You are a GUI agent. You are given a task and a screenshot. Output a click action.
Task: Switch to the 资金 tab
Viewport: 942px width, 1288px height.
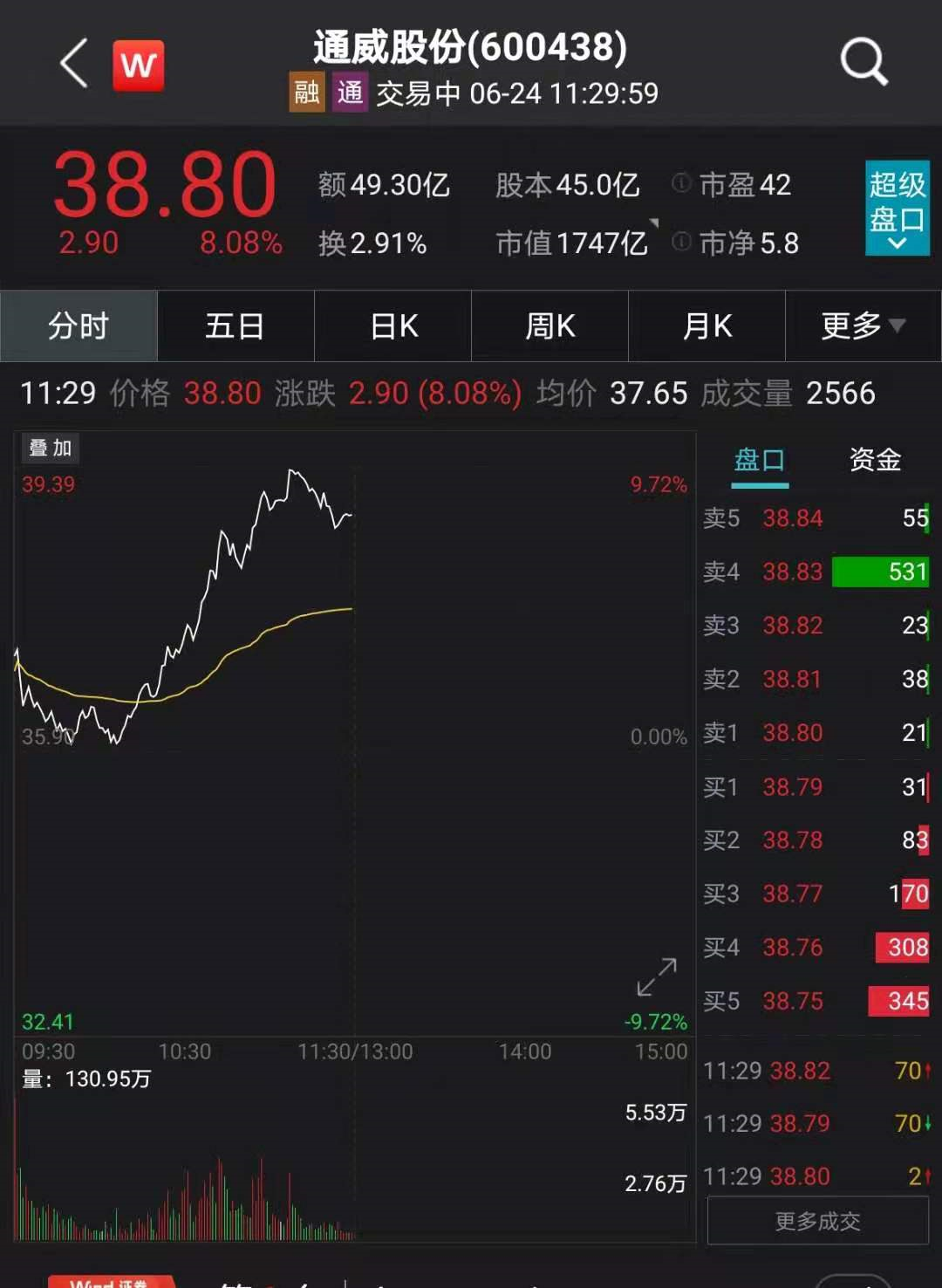coord(875,460)
